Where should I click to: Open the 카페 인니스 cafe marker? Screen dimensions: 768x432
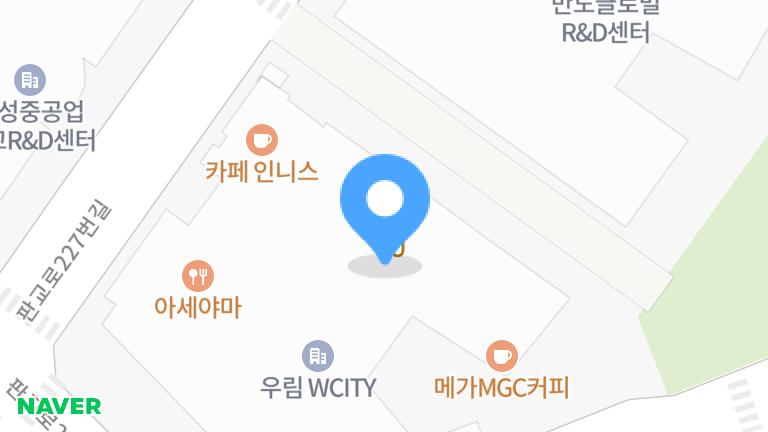point(262,139)
